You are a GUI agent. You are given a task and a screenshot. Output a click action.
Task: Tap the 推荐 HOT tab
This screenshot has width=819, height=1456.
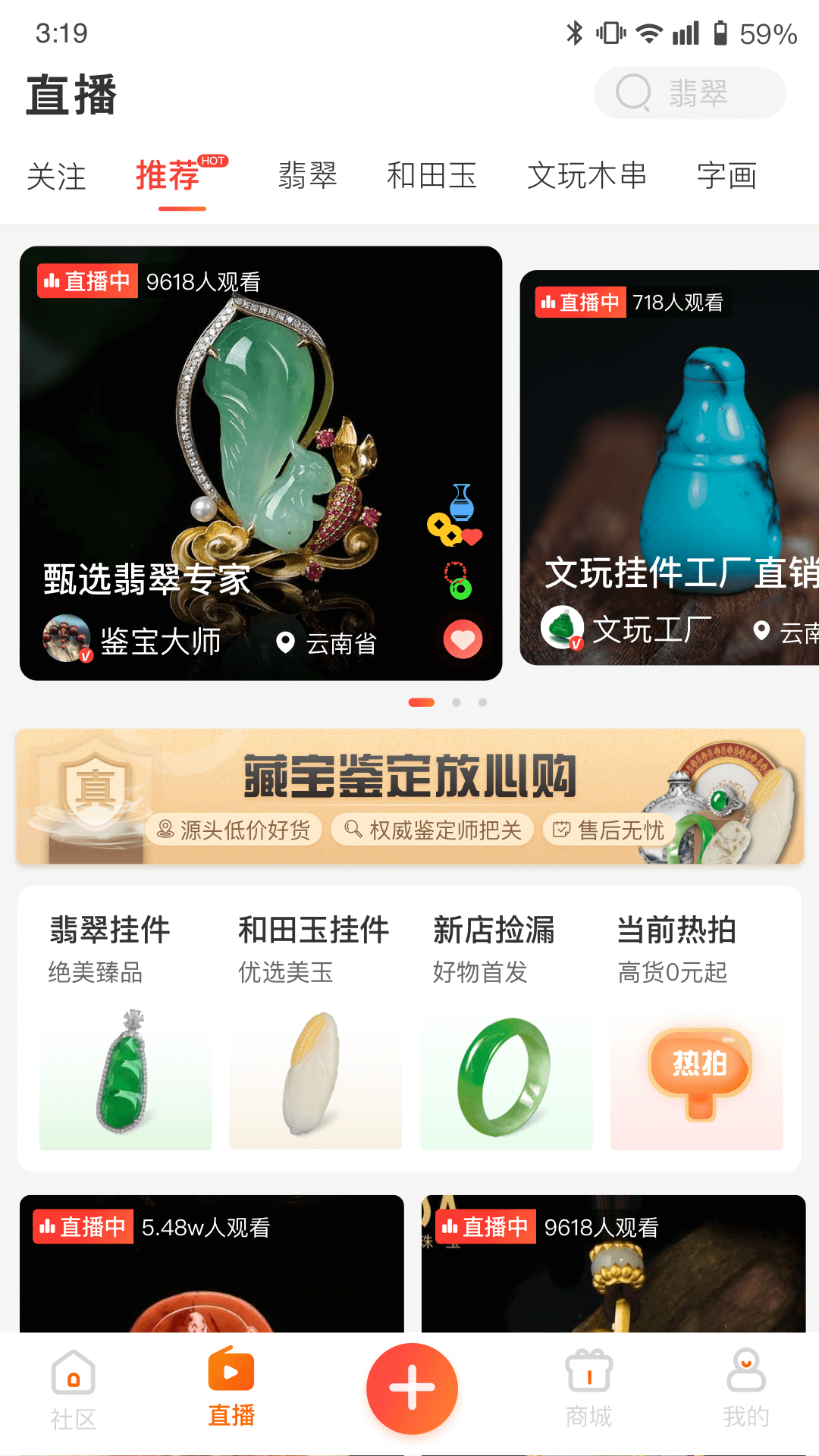click(x=170, y=176)
